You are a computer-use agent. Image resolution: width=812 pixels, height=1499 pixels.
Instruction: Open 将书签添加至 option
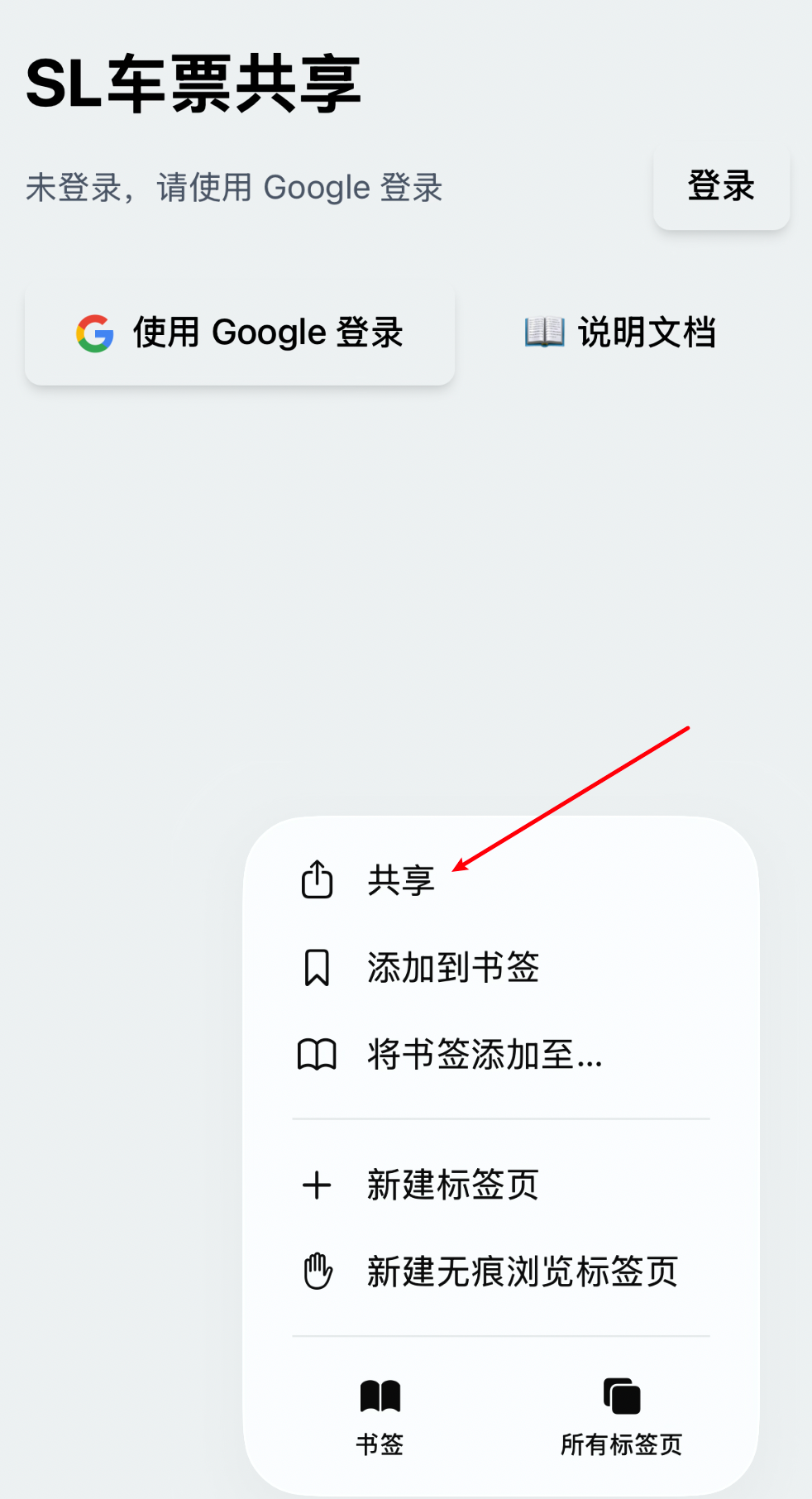(x=483, y=1054)
